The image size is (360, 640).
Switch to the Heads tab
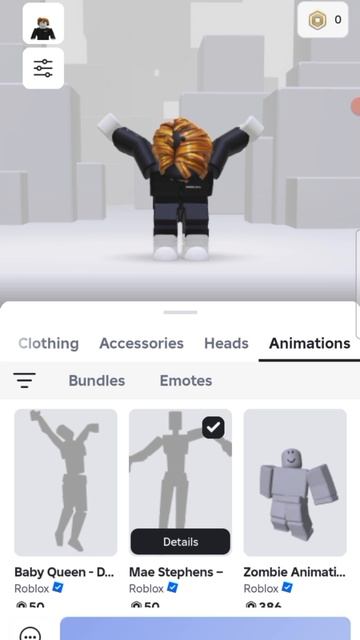[226, 343]
